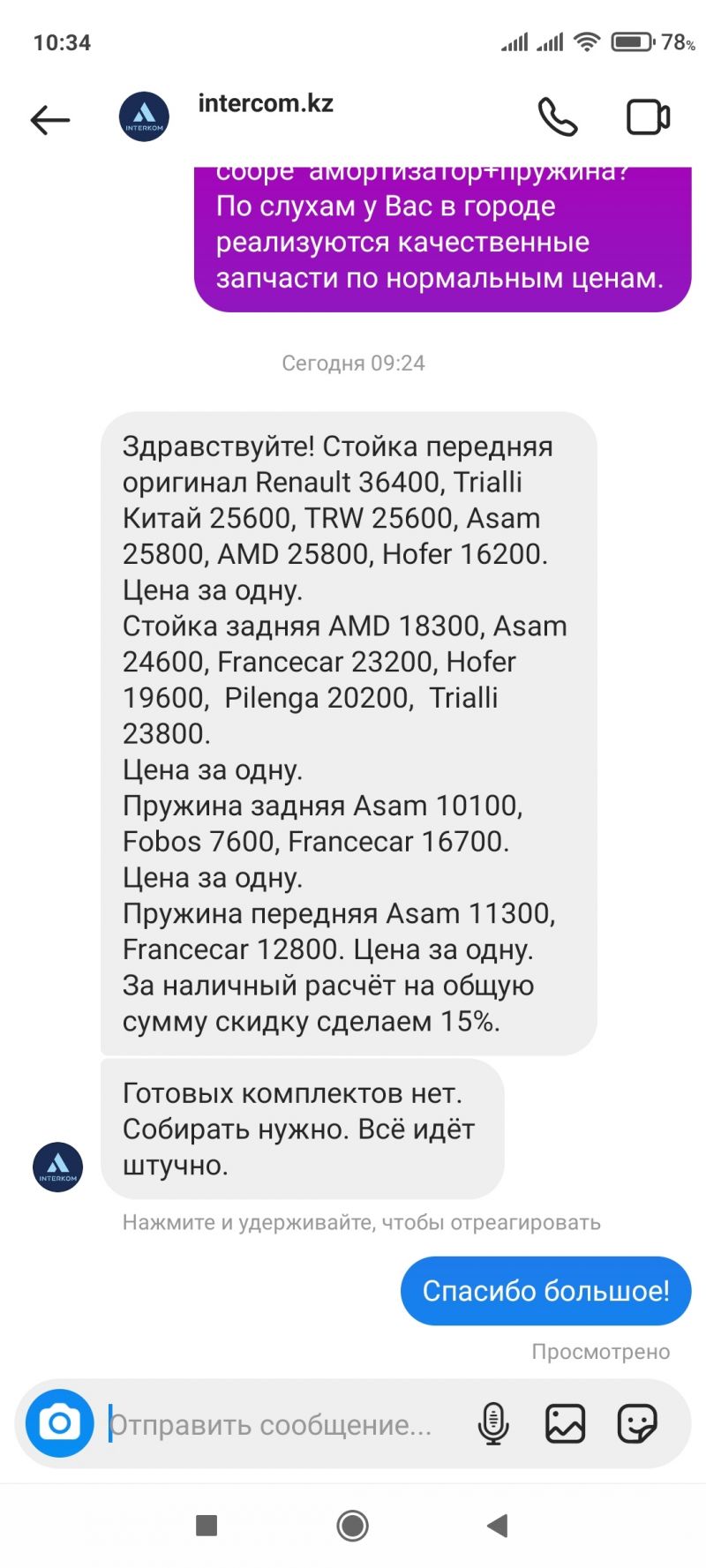Screen dimensions: 706x1568
Task: Open the sticker picker
Action: (636, 1423)
